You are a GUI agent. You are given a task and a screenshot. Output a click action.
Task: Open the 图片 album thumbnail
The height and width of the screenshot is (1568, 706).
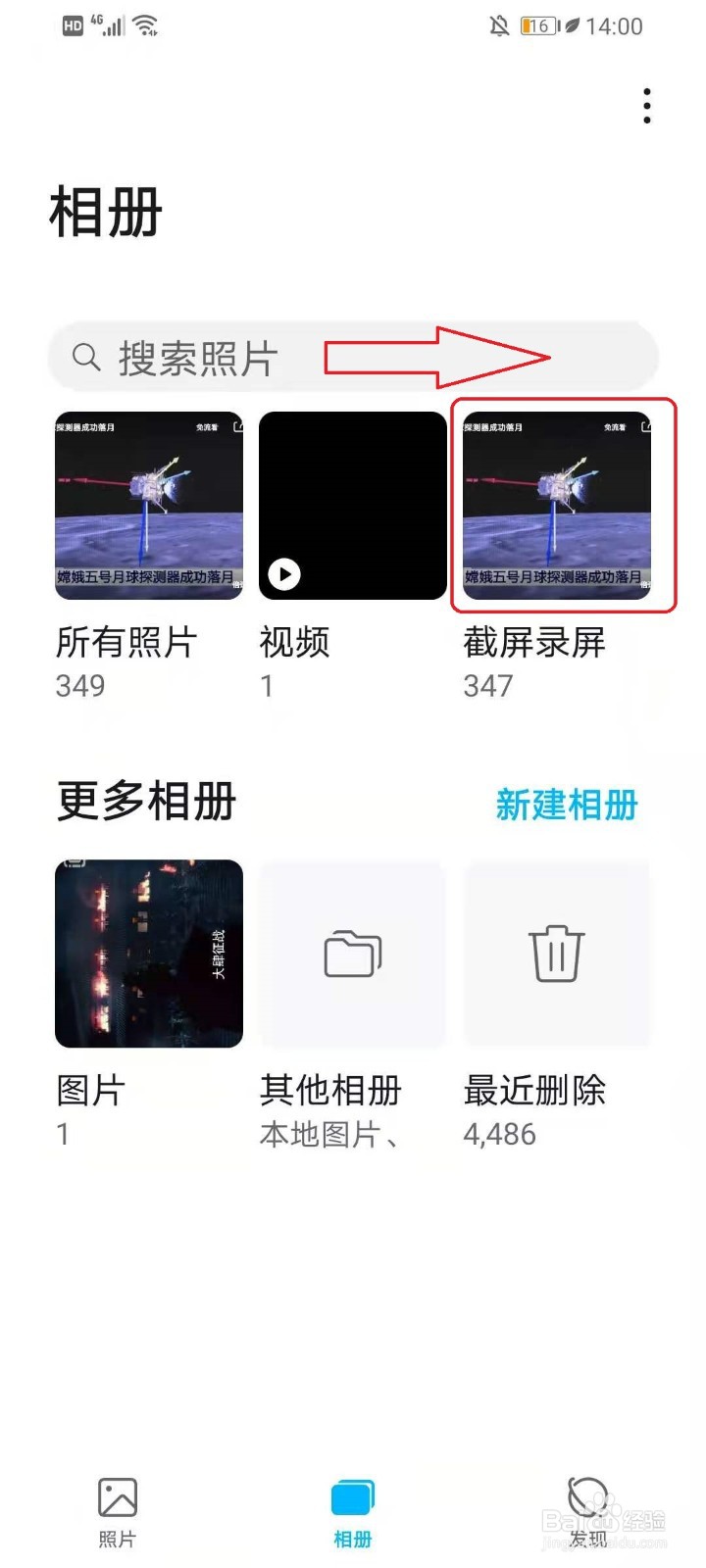tap(148, 953)
